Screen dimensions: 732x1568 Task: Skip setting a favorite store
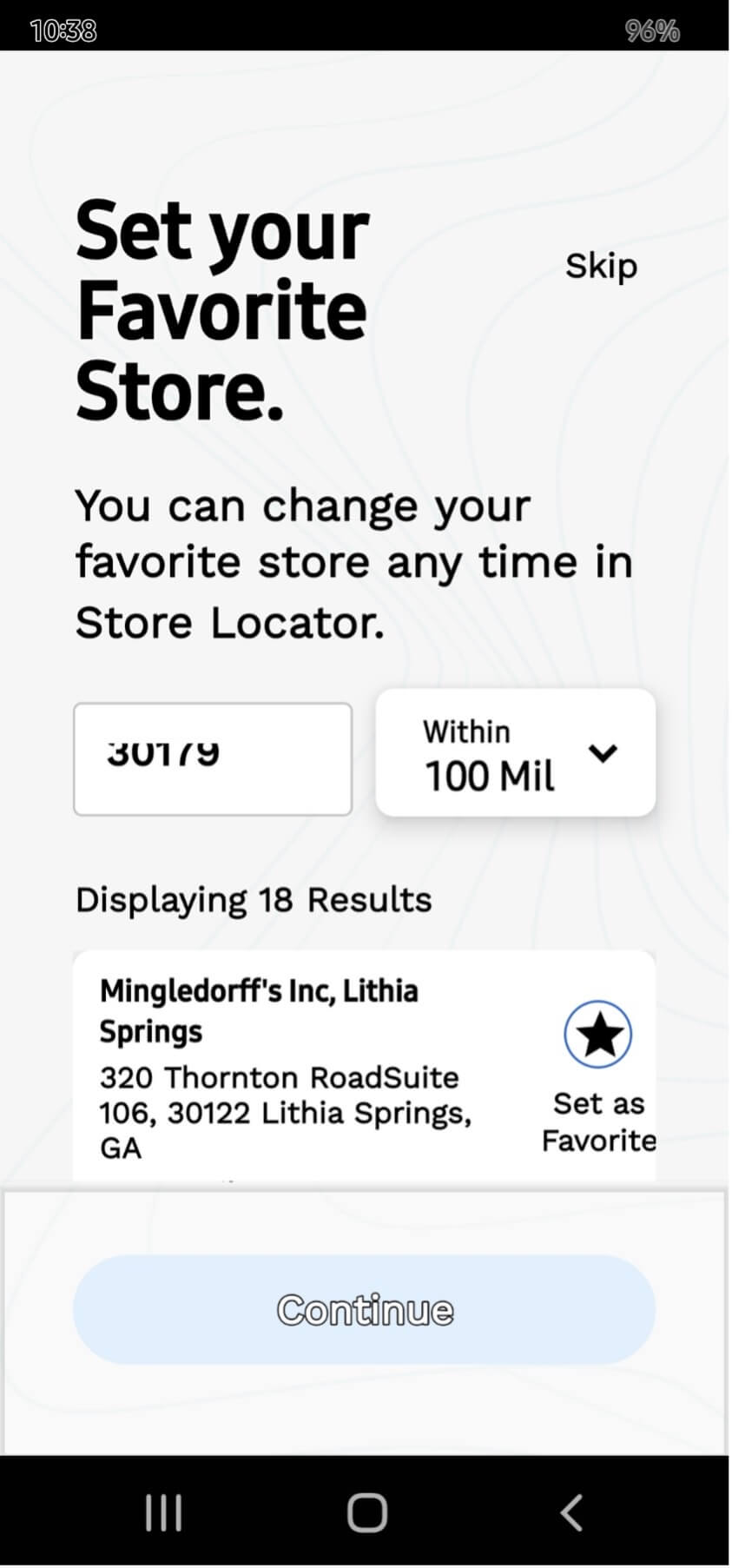[x=601, y=266]
